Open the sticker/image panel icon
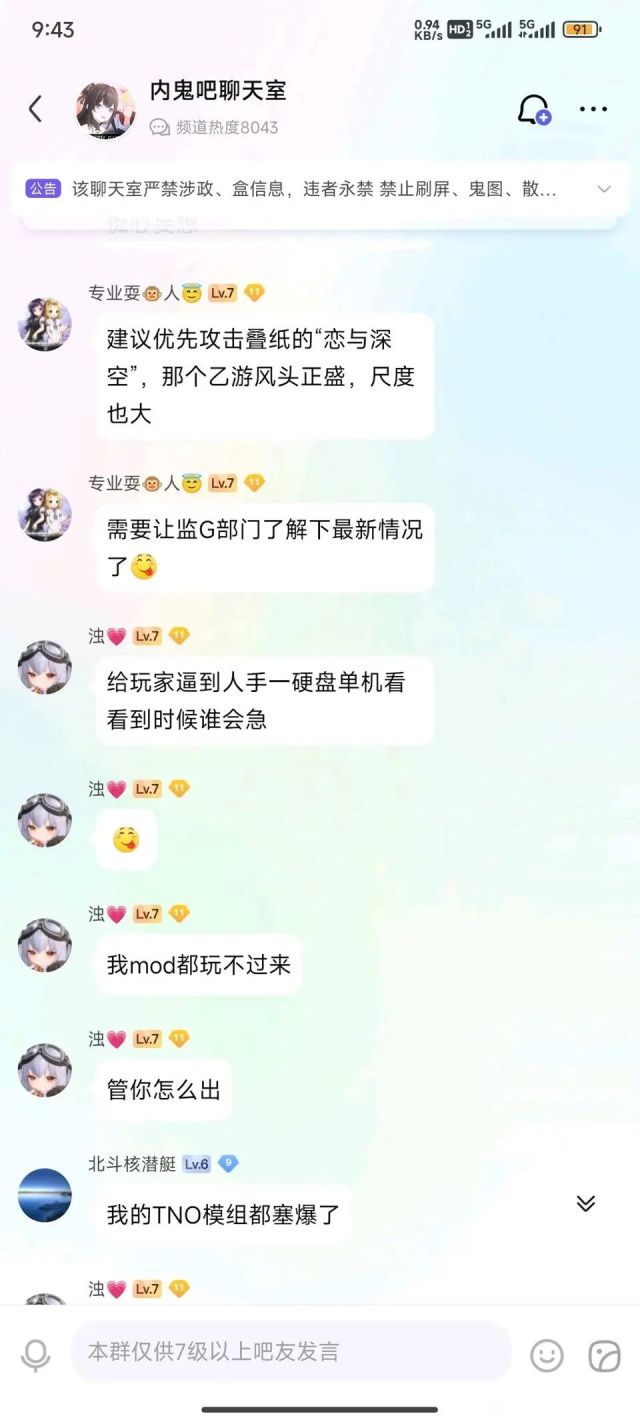 [x=604, y=1355]
